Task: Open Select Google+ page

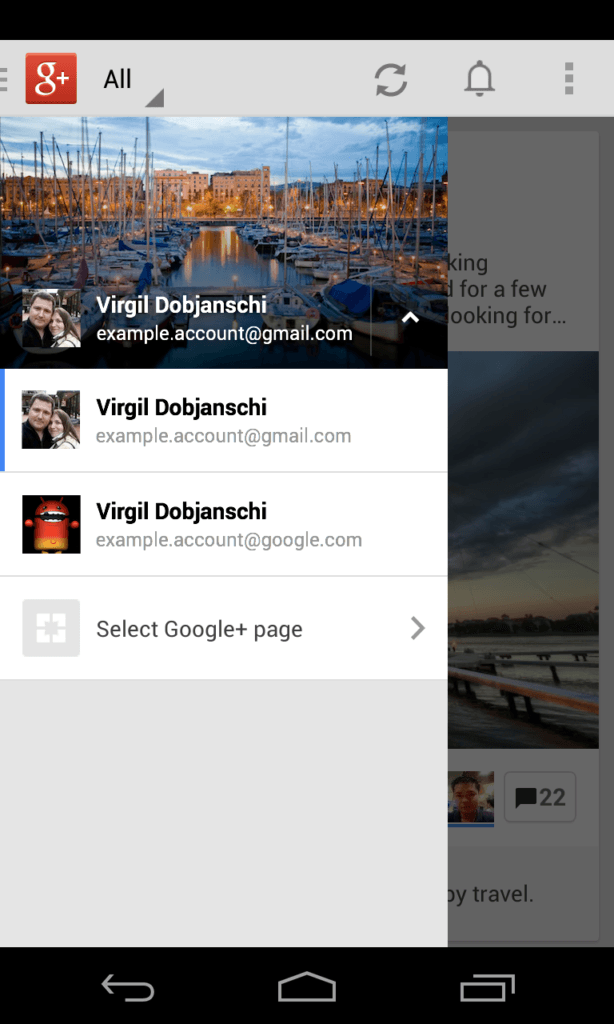Action: click(223, 629)
